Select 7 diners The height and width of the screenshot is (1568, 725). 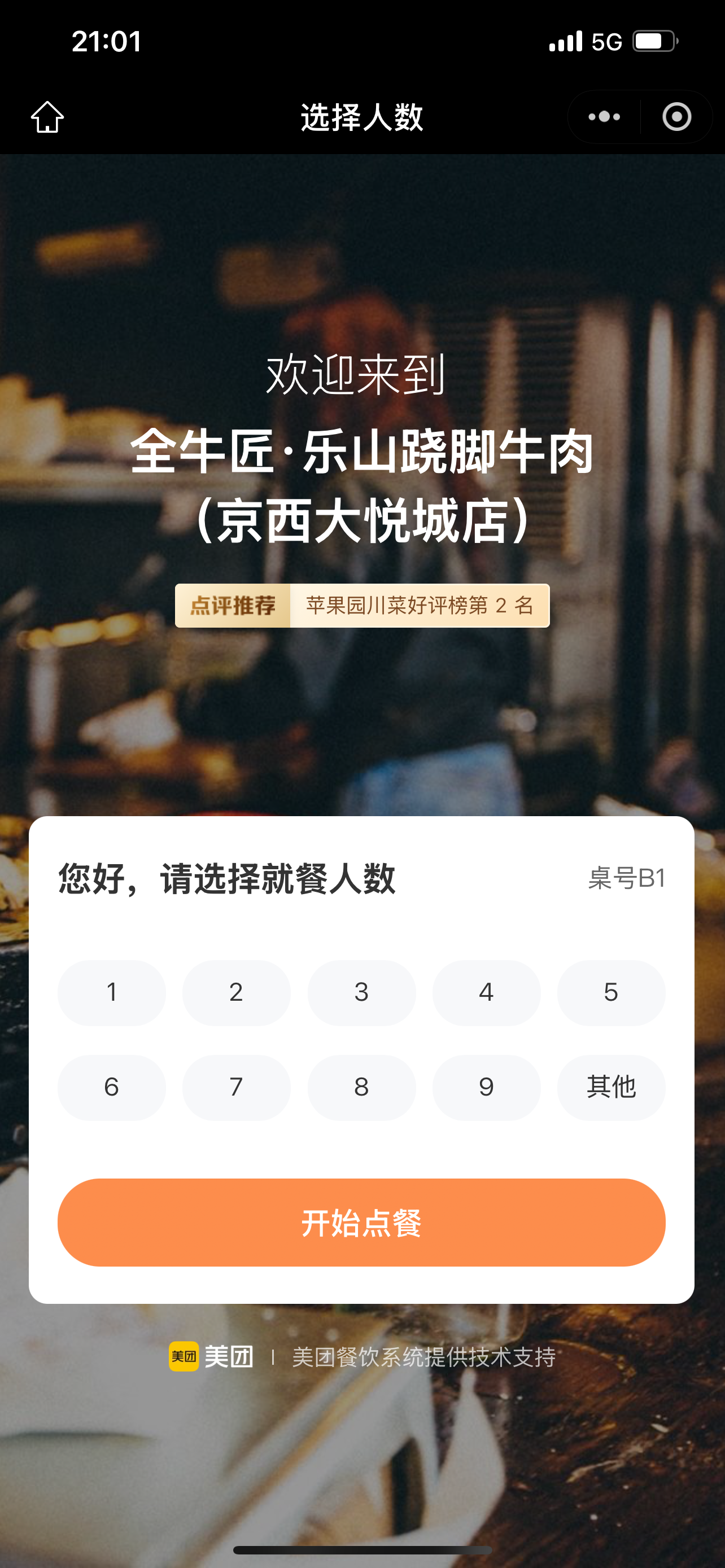pos(236,1087)
